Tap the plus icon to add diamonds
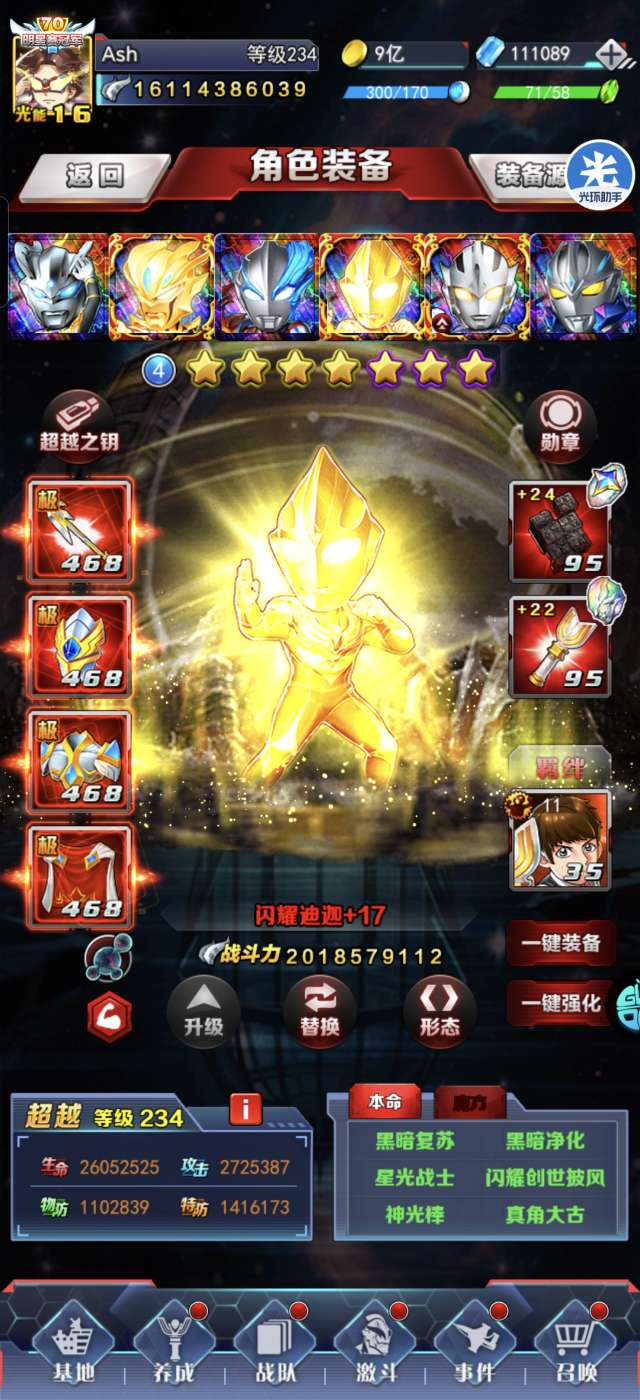This screenshot has width=640, height=1400. [610, 54]
